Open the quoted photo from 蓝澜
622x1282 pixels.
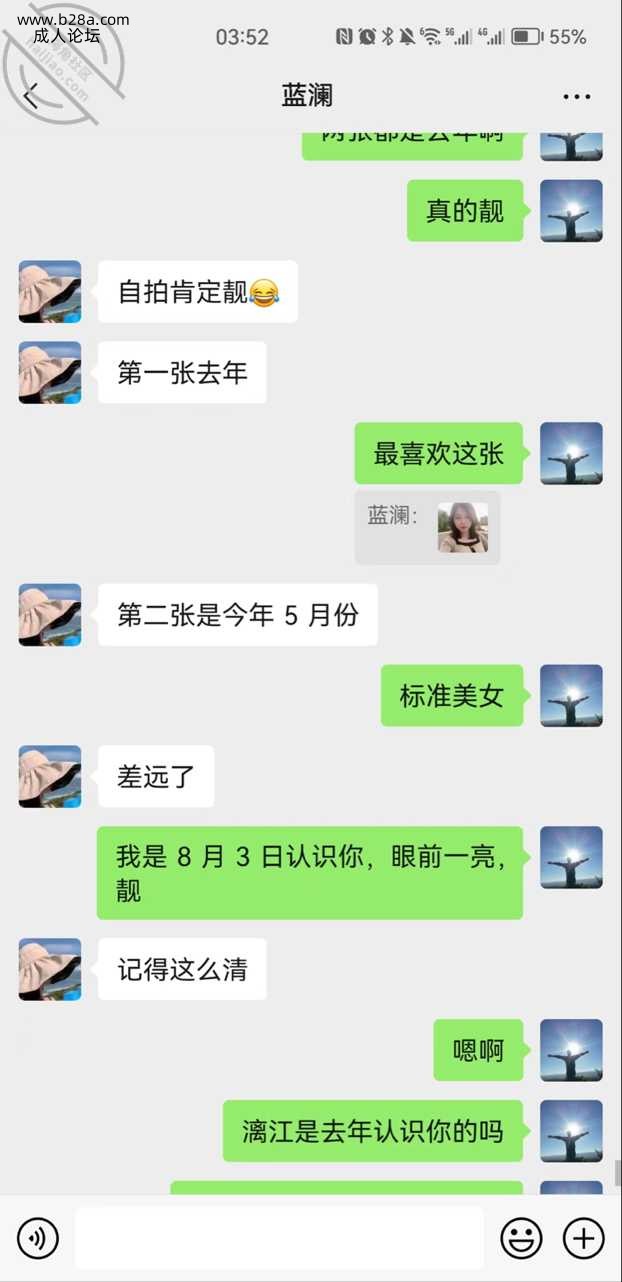463,528
